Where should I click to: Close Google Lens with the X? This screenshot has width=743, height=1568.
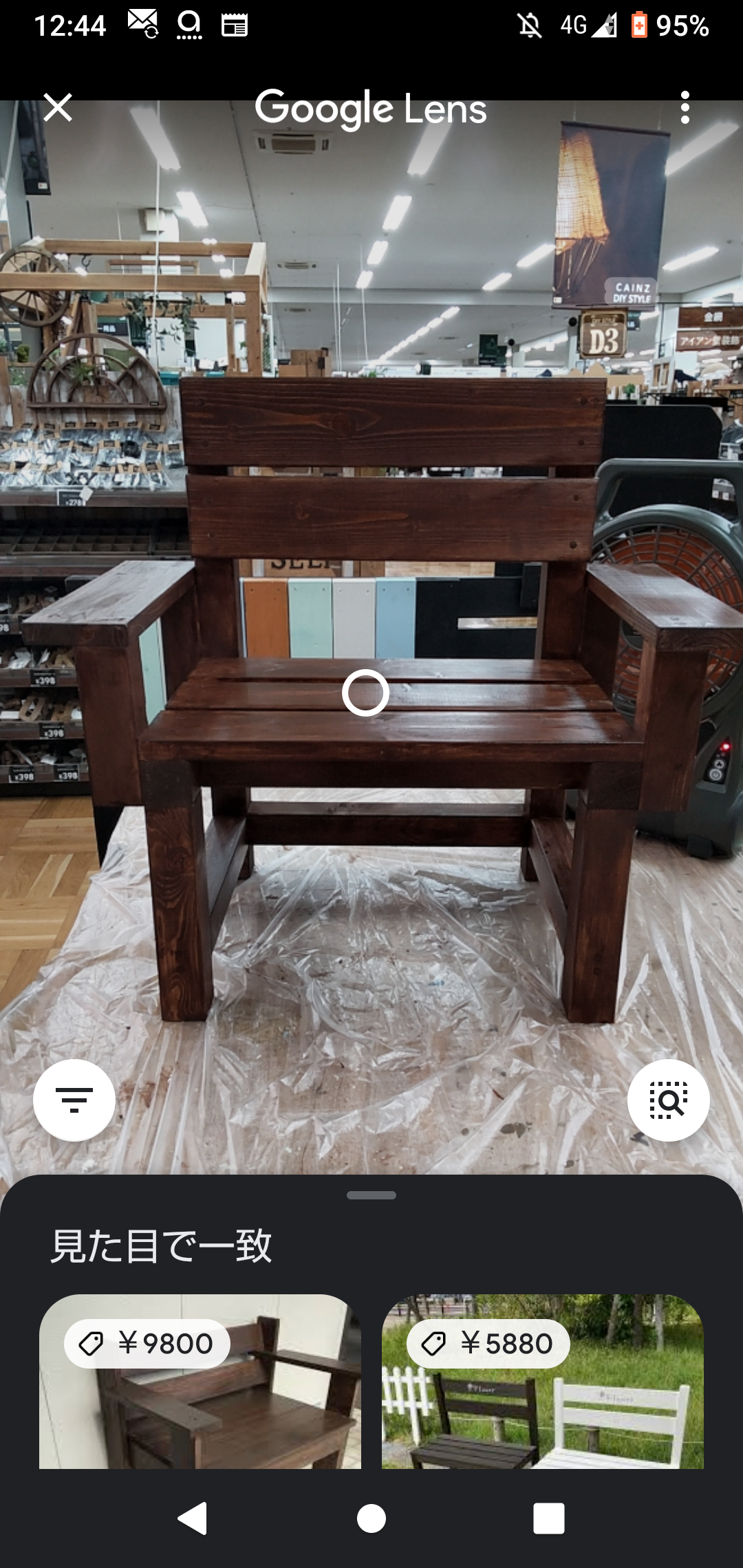[58, 108]
